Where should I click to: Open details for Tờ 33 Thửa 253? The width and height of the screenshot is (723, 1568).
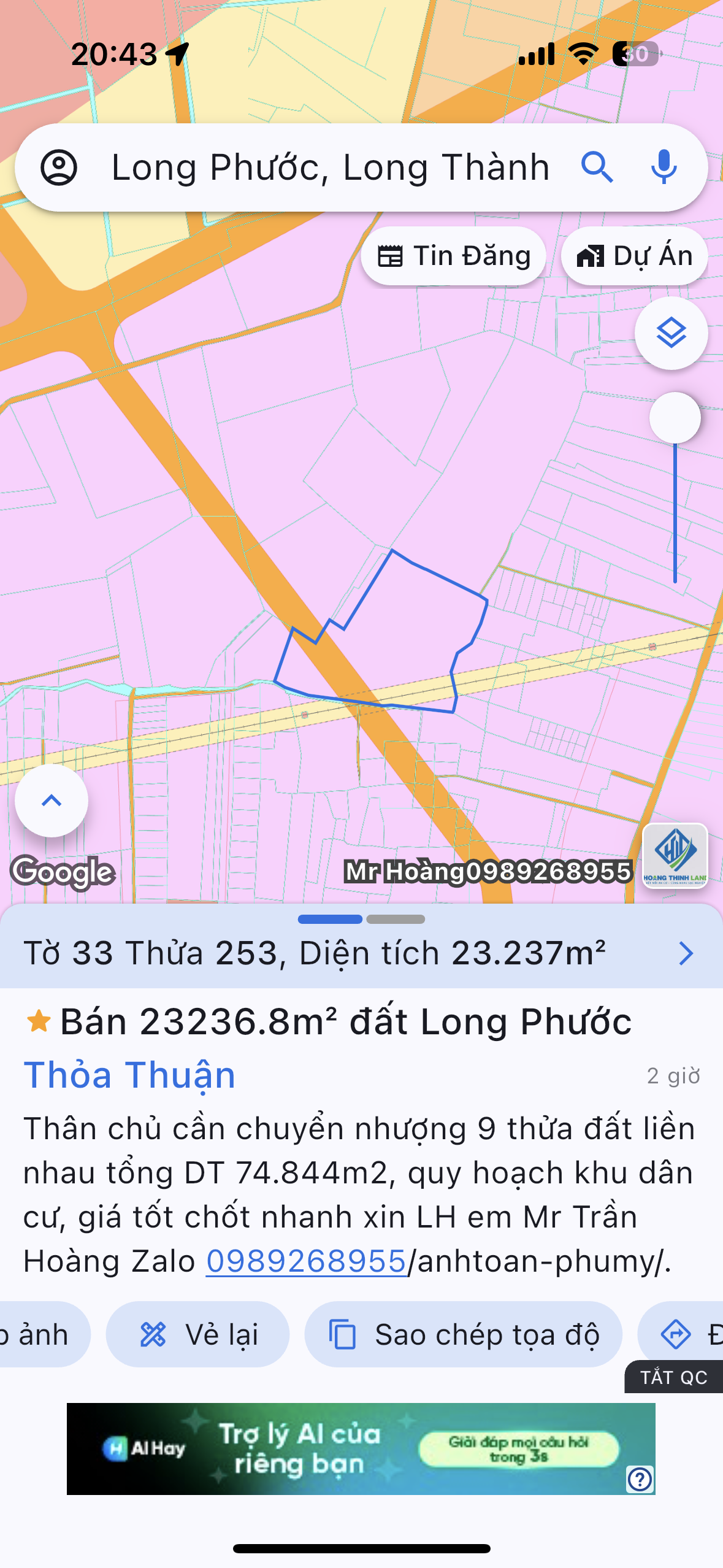686,953
